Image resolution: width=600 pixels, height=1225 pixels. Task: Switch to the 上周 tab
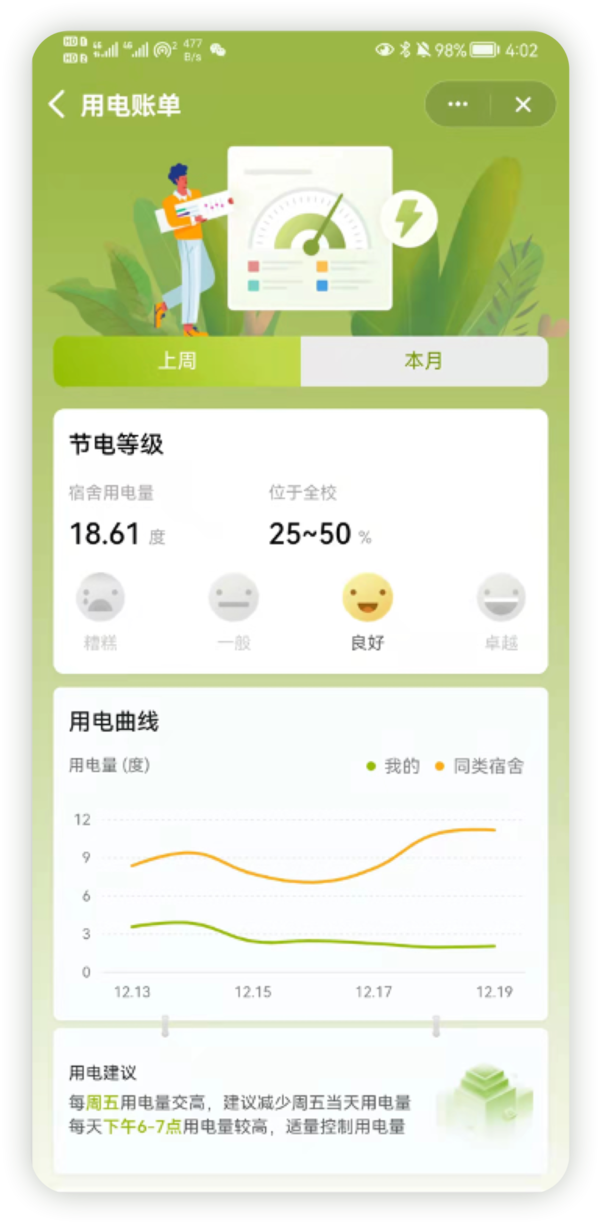(177, 361)
